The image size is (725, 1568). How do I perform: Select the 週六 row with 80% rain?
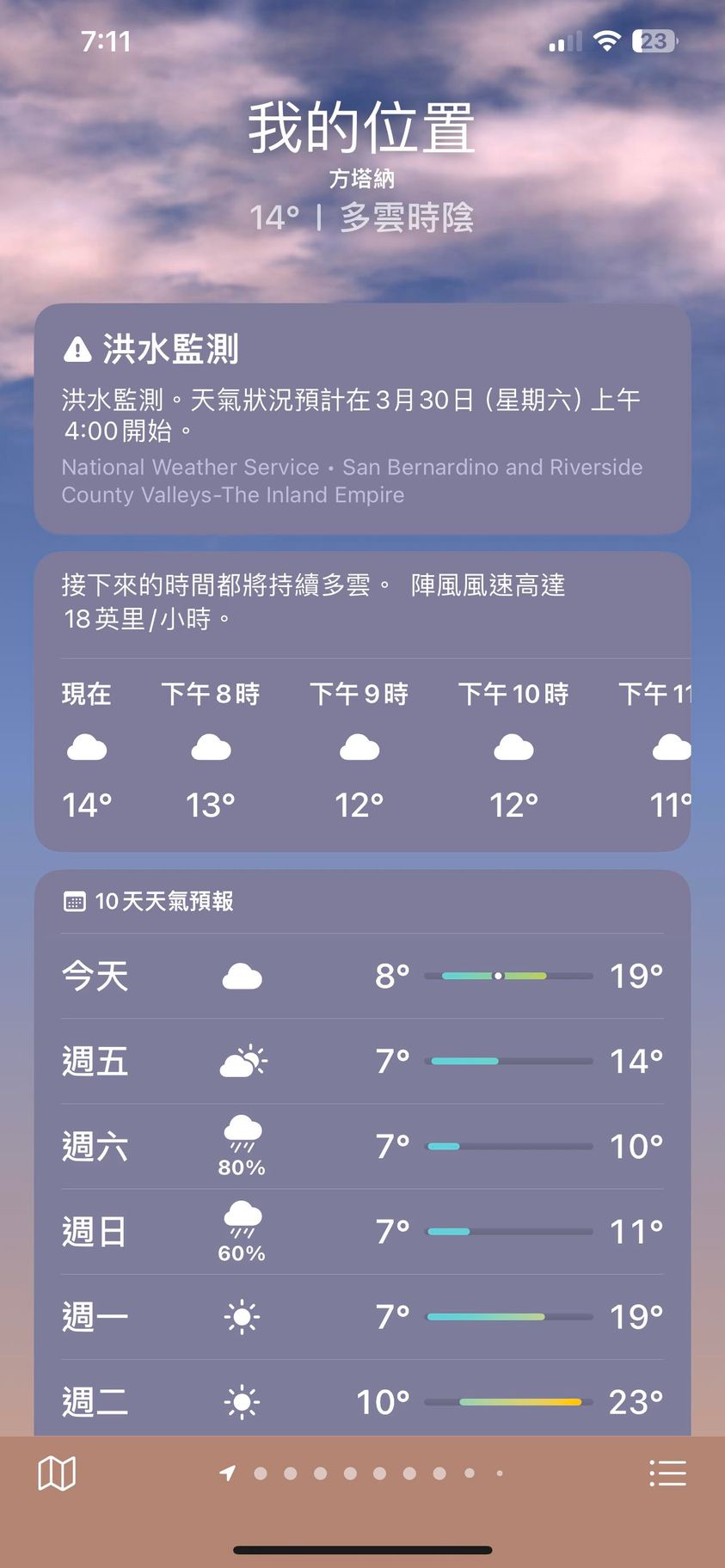[x=362, y=1147]
